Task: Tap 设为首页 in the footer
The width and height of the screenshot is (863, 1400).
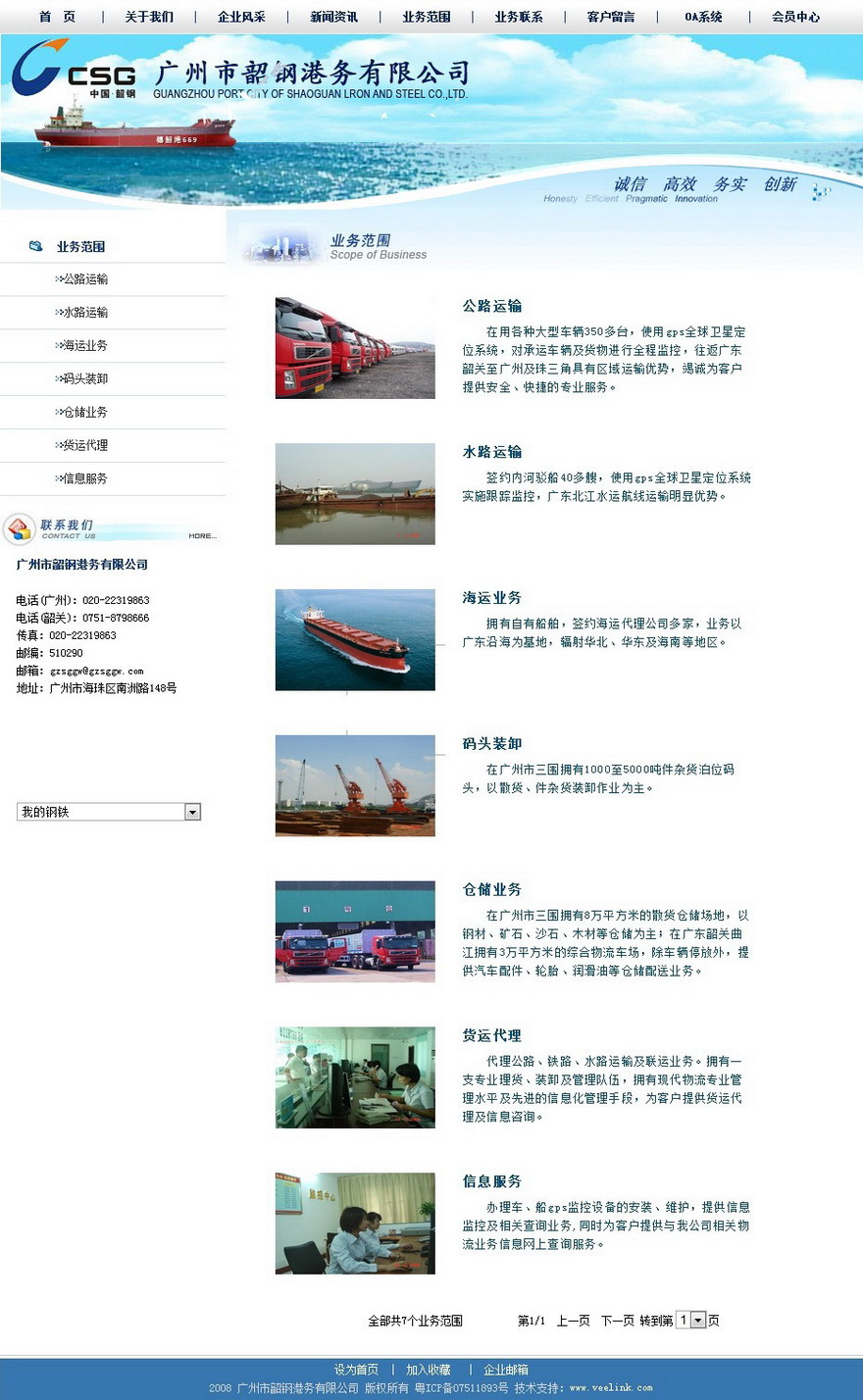Action: coord(356,1370)
